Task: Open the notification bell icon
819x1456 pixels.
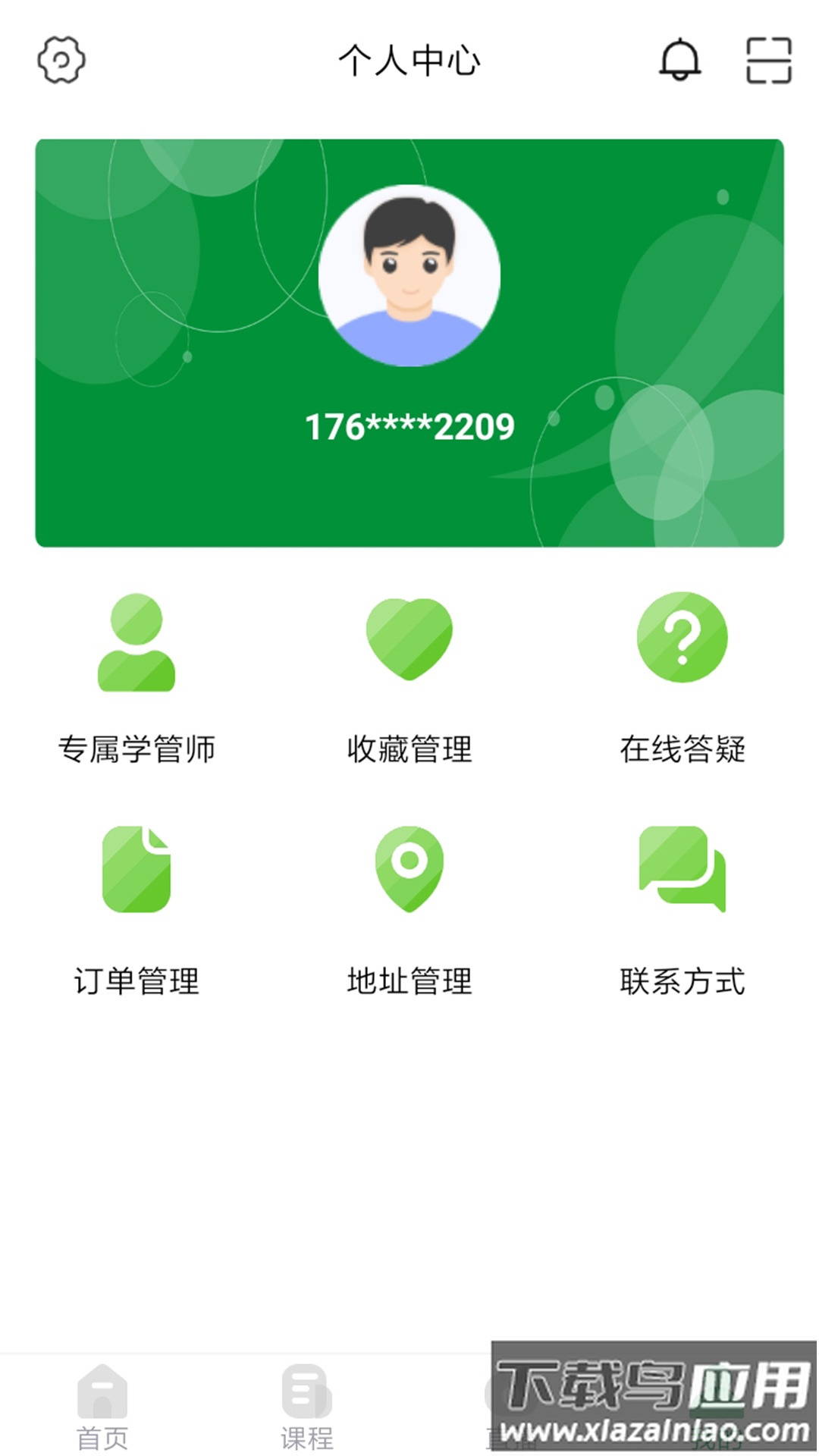Action: 680,61
